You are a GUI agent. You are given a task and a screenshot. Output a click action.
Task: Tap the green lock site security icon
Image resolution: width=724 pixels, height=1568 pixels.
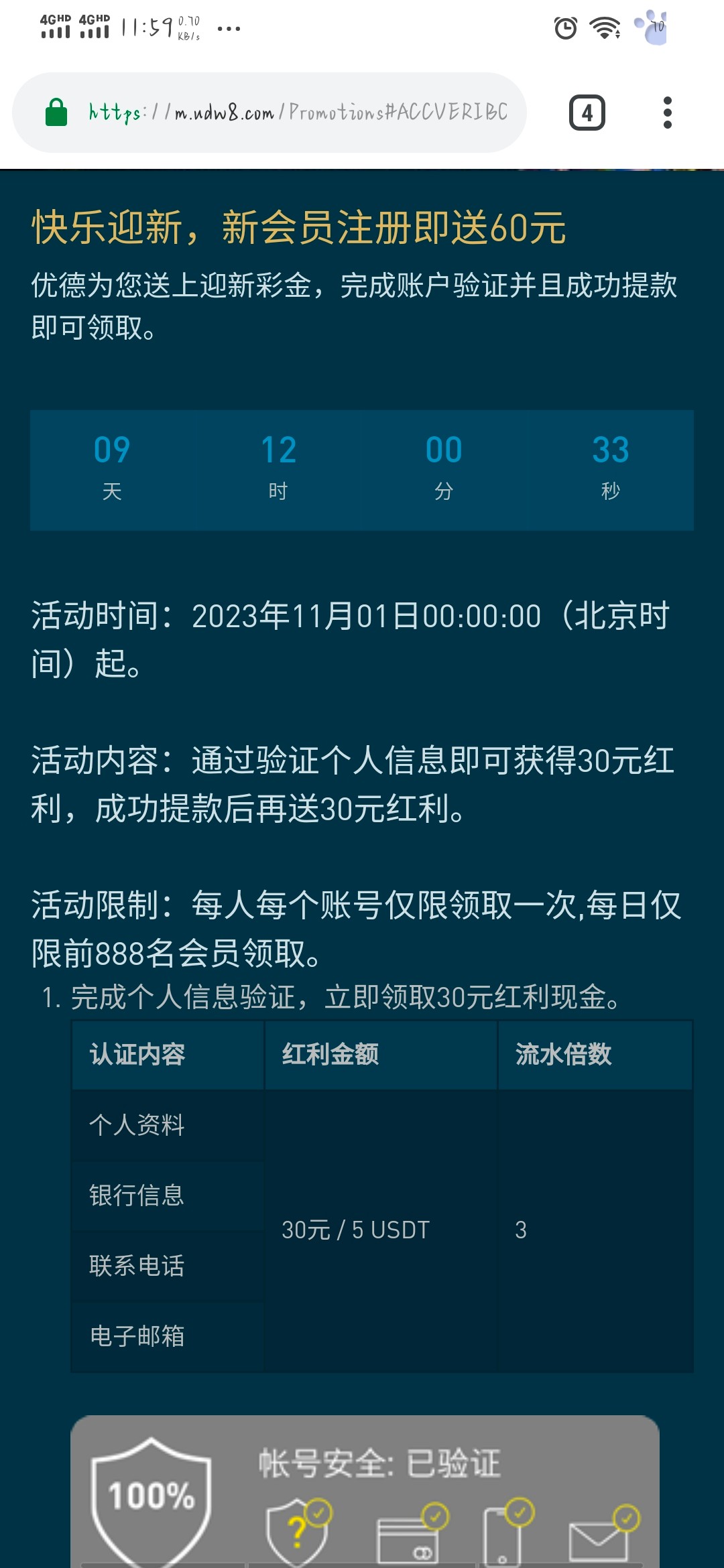pos(56,113)
